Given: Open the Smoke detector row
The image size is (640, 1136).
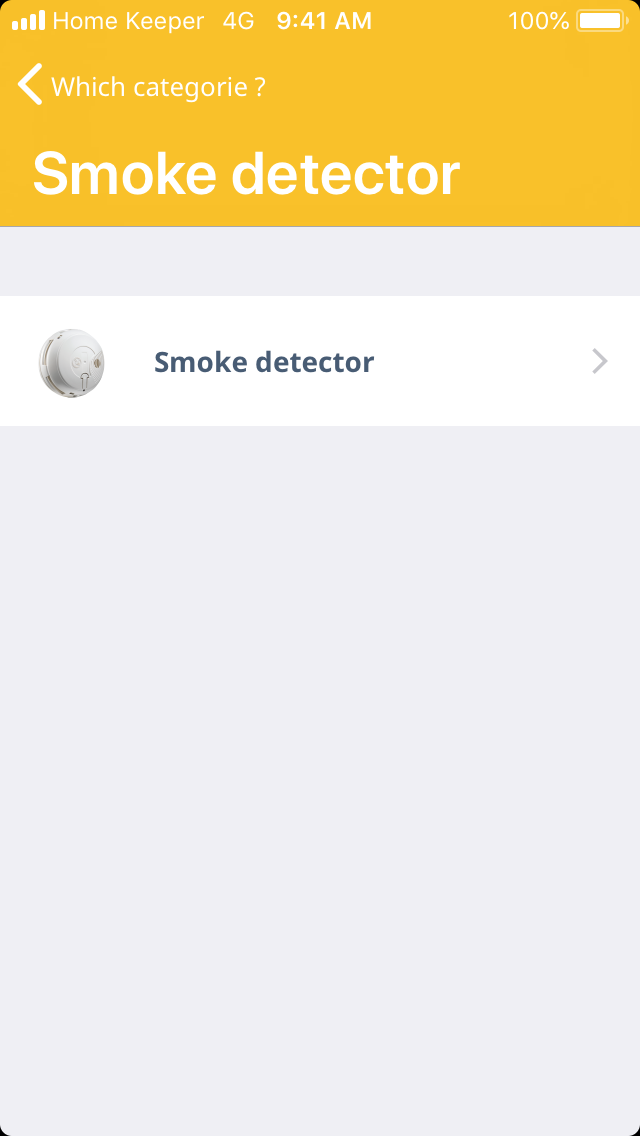Looking at the screenshot, I should 320,361.
